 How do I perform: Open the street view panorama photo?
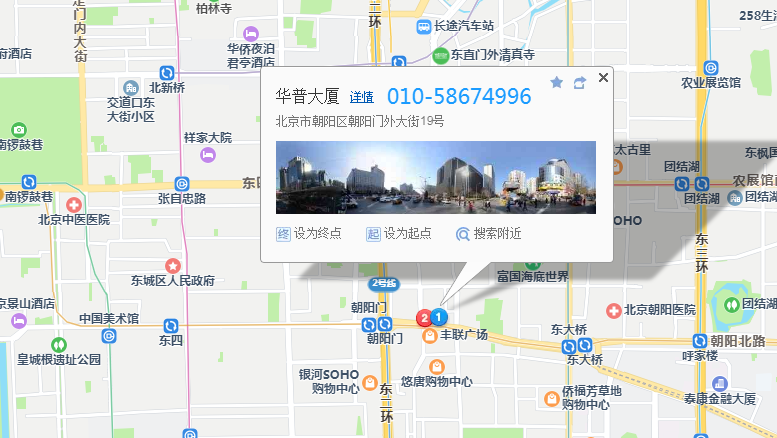click(x=435, y=177)
